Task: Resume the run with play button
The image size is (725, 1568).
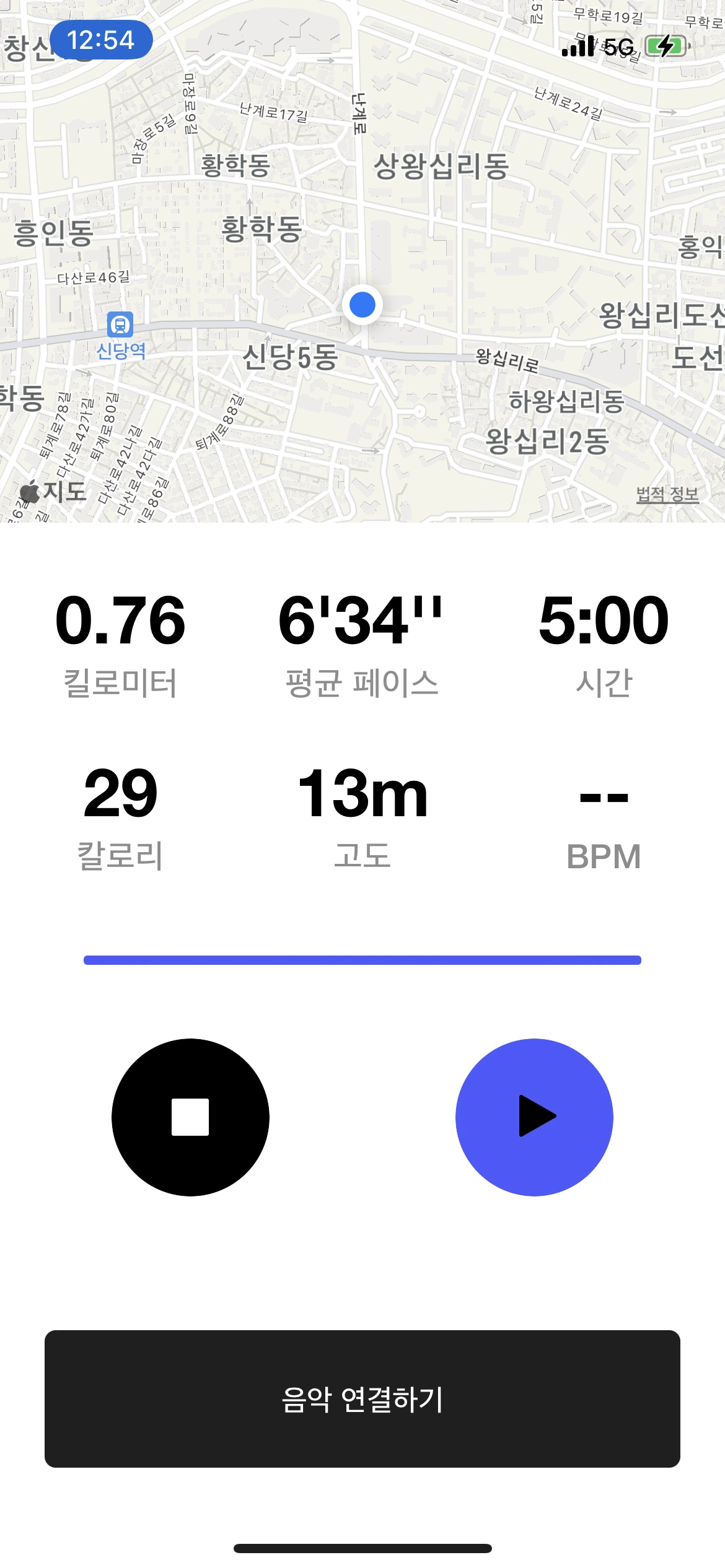Action: pyautogui.click(x=534, y=1117)
